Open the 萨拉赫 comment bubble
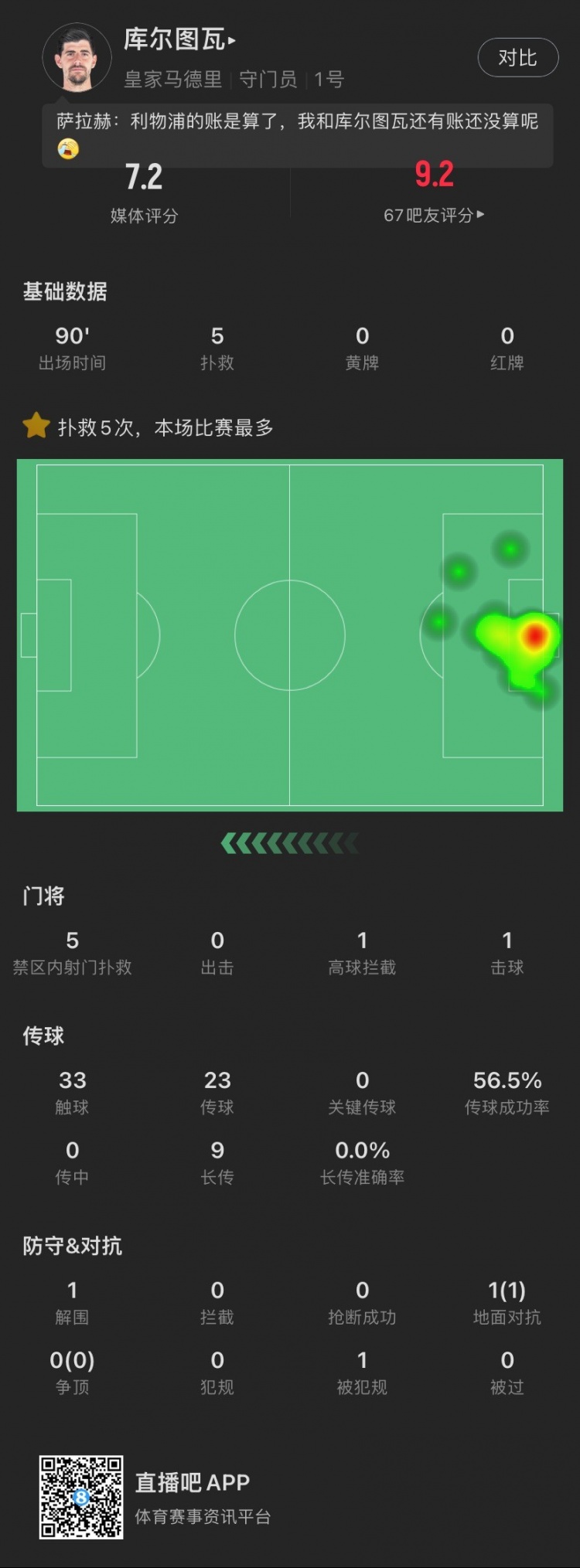The image size is (580, 1568). [297, 133]
